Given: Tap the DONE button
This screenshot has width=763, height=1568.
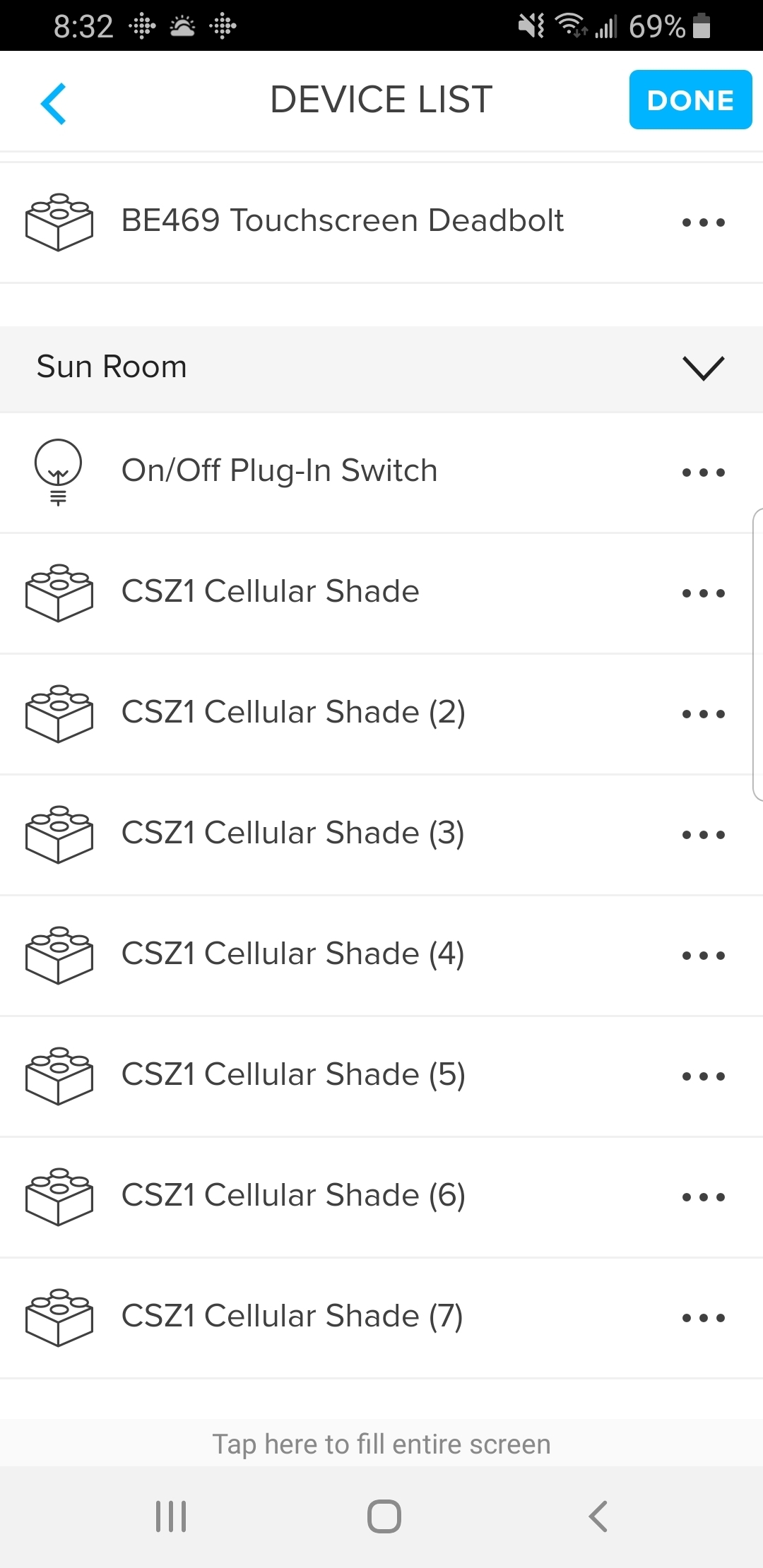Looking at the screenshot, I should pos(690,100).
